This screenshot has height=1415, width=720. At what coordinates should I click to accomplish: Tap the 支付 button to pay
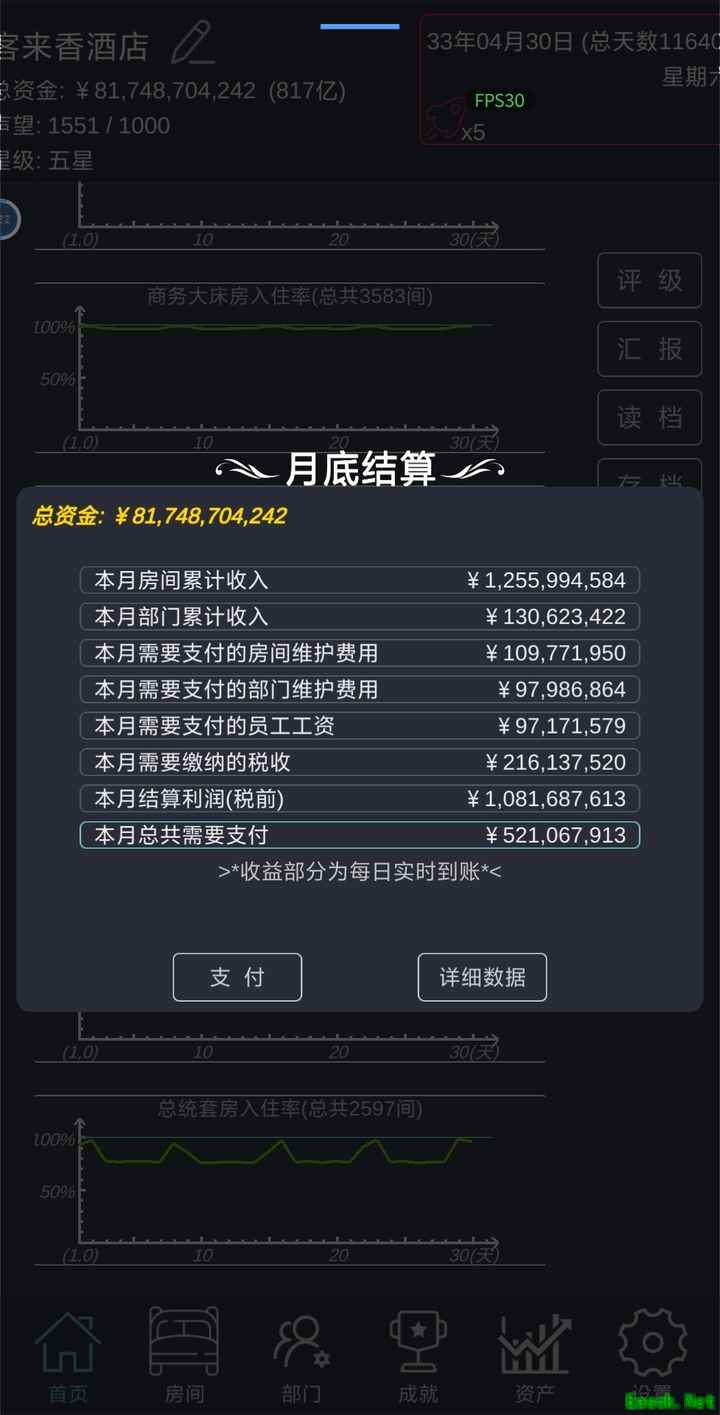coord(237,977)
